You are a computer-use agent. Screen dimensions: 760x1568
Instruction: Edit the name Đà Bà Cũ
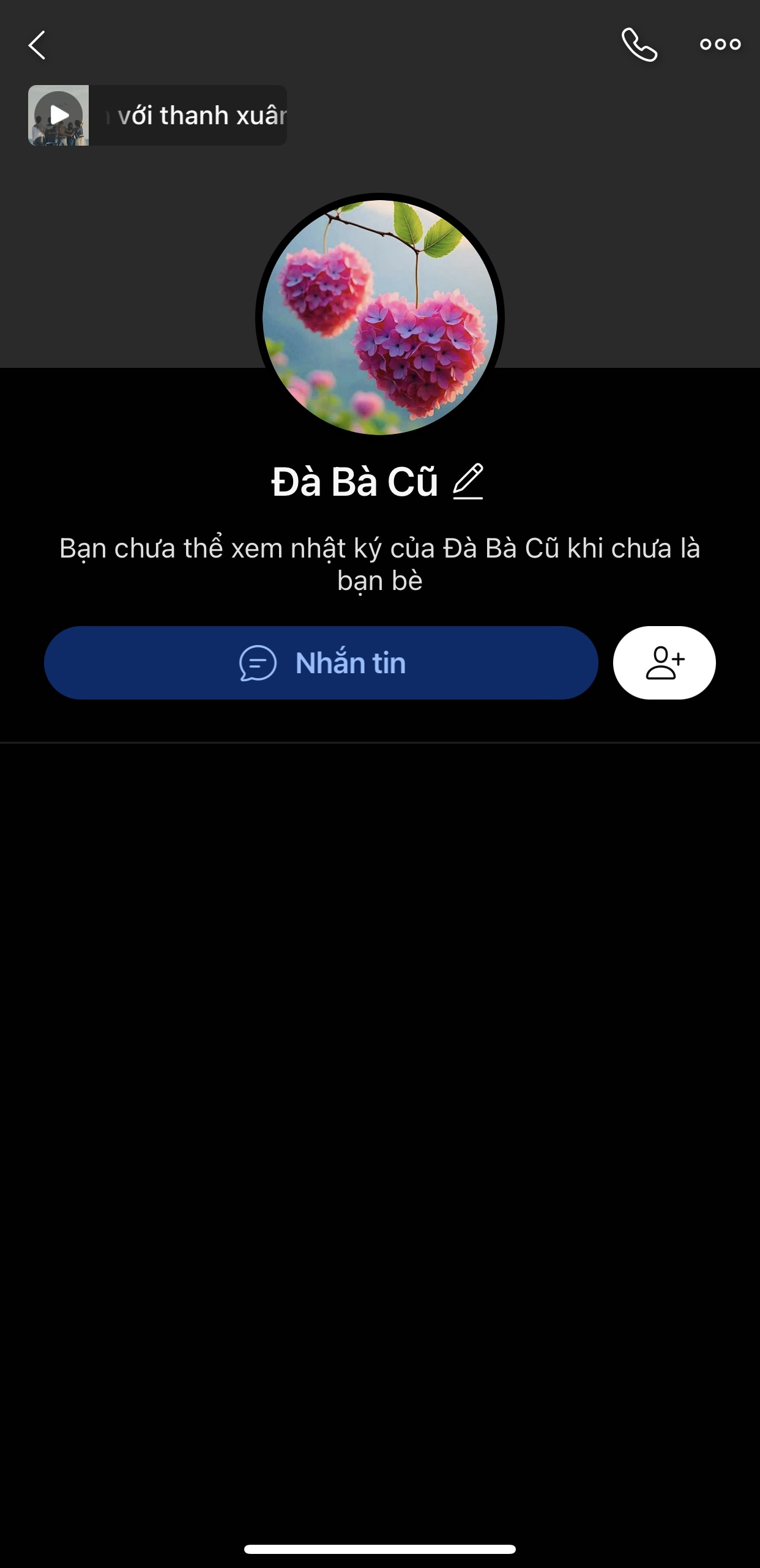[x=468, y=482]
